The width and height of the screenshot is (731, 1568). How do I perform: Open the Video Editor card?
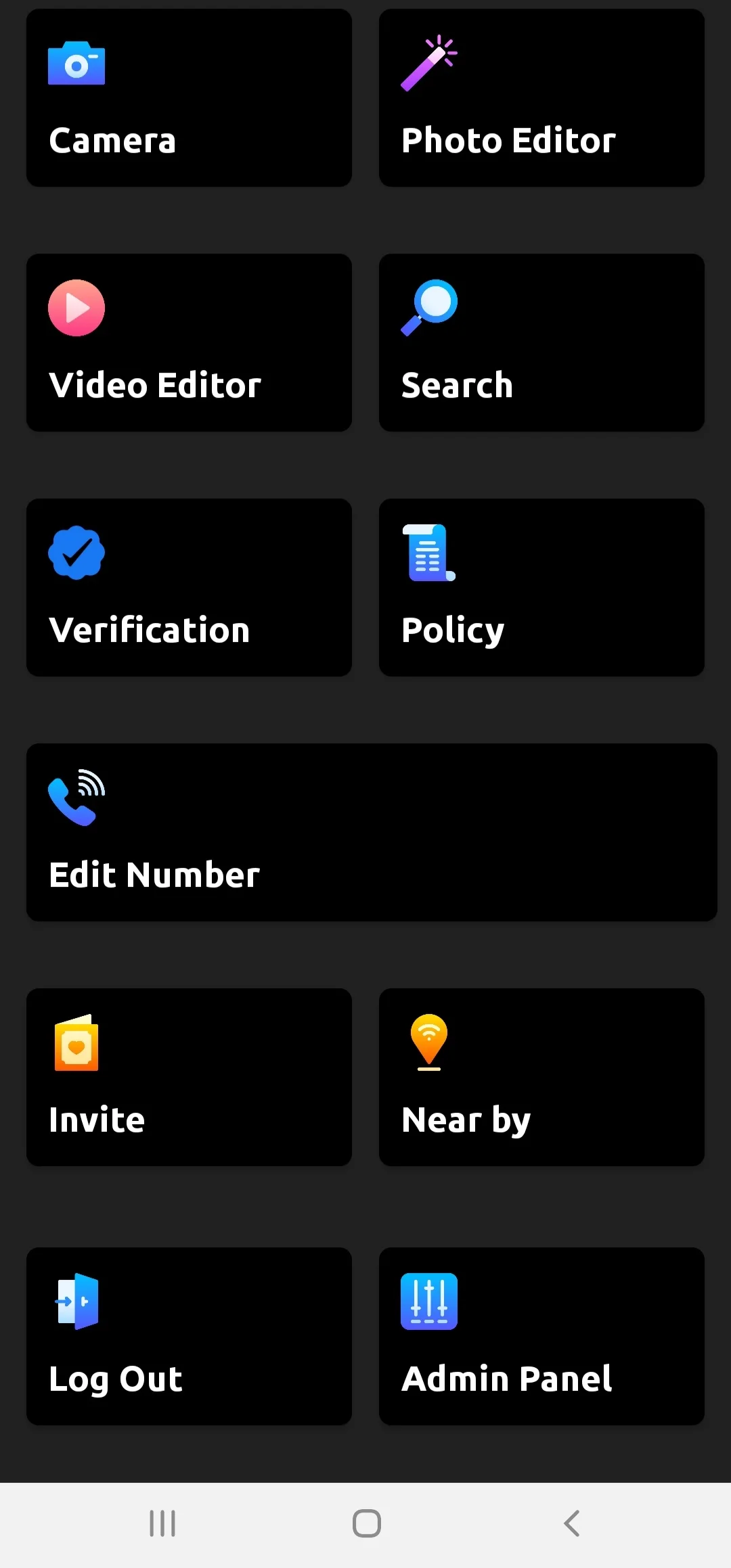tap(189, 343)
